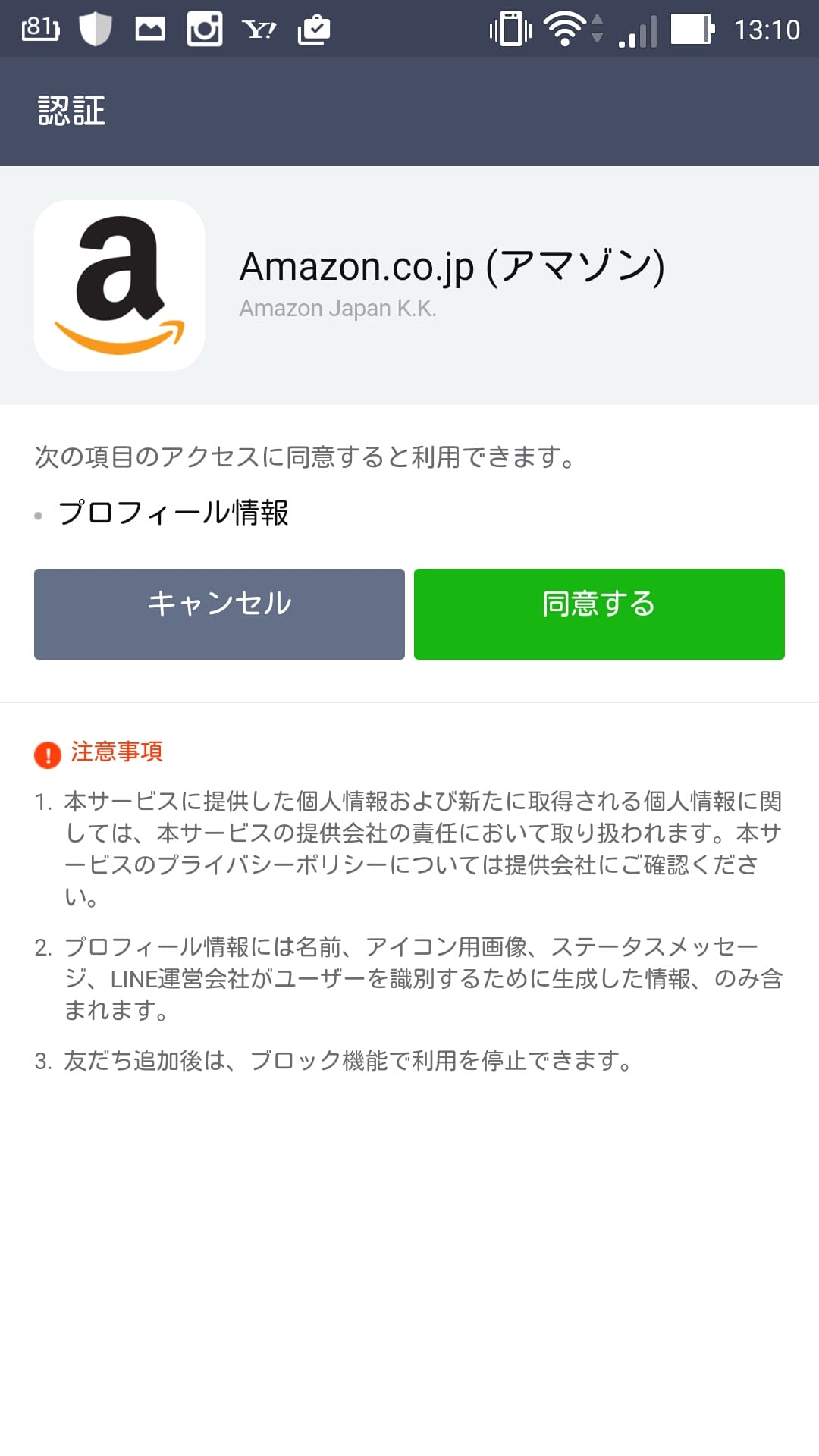Tap the battery level indicator

pyautogui.click(x=690, y=29)
